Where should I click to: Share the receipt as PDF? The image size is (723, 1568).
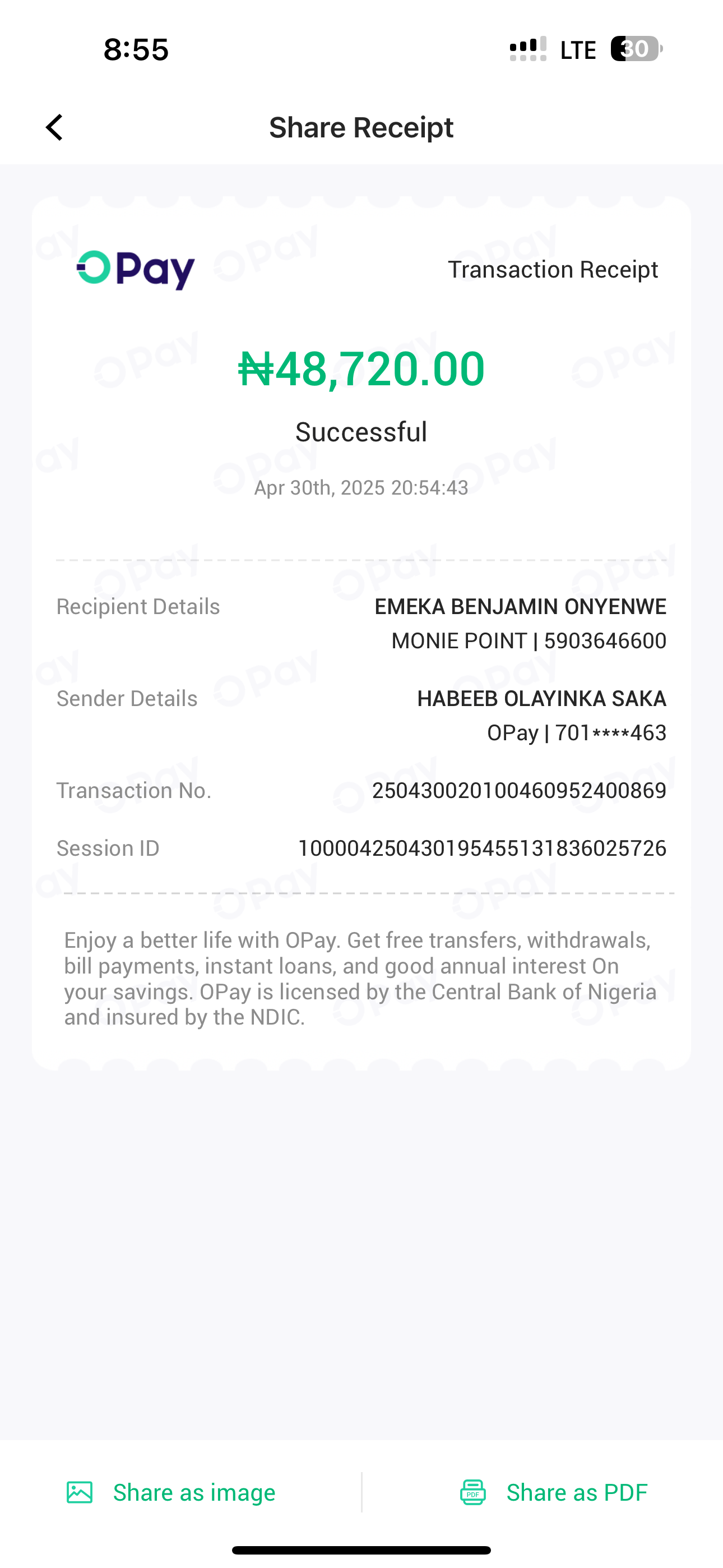tap(553, 1492)
